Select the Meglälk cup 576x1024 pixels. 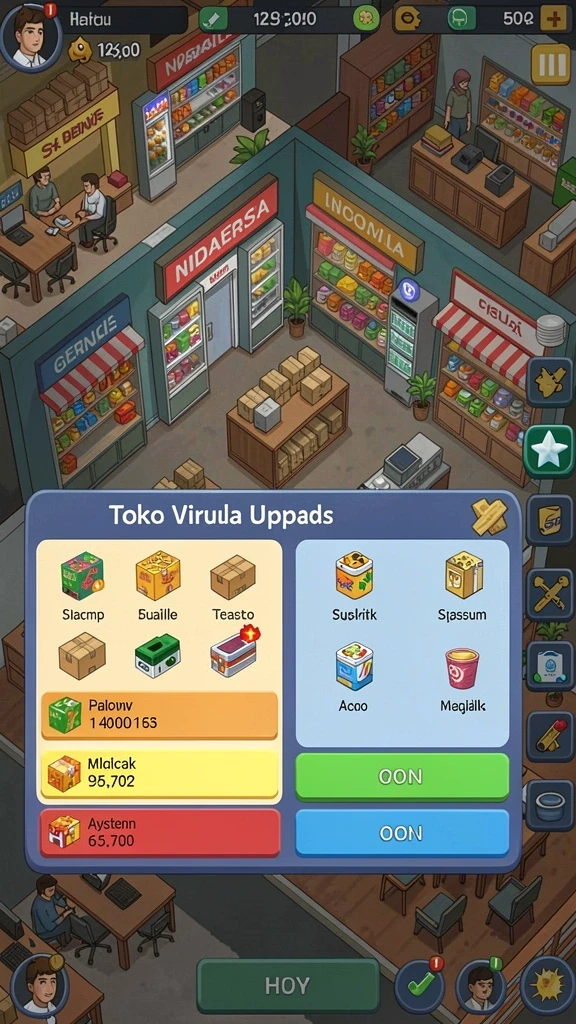point(462,679)
